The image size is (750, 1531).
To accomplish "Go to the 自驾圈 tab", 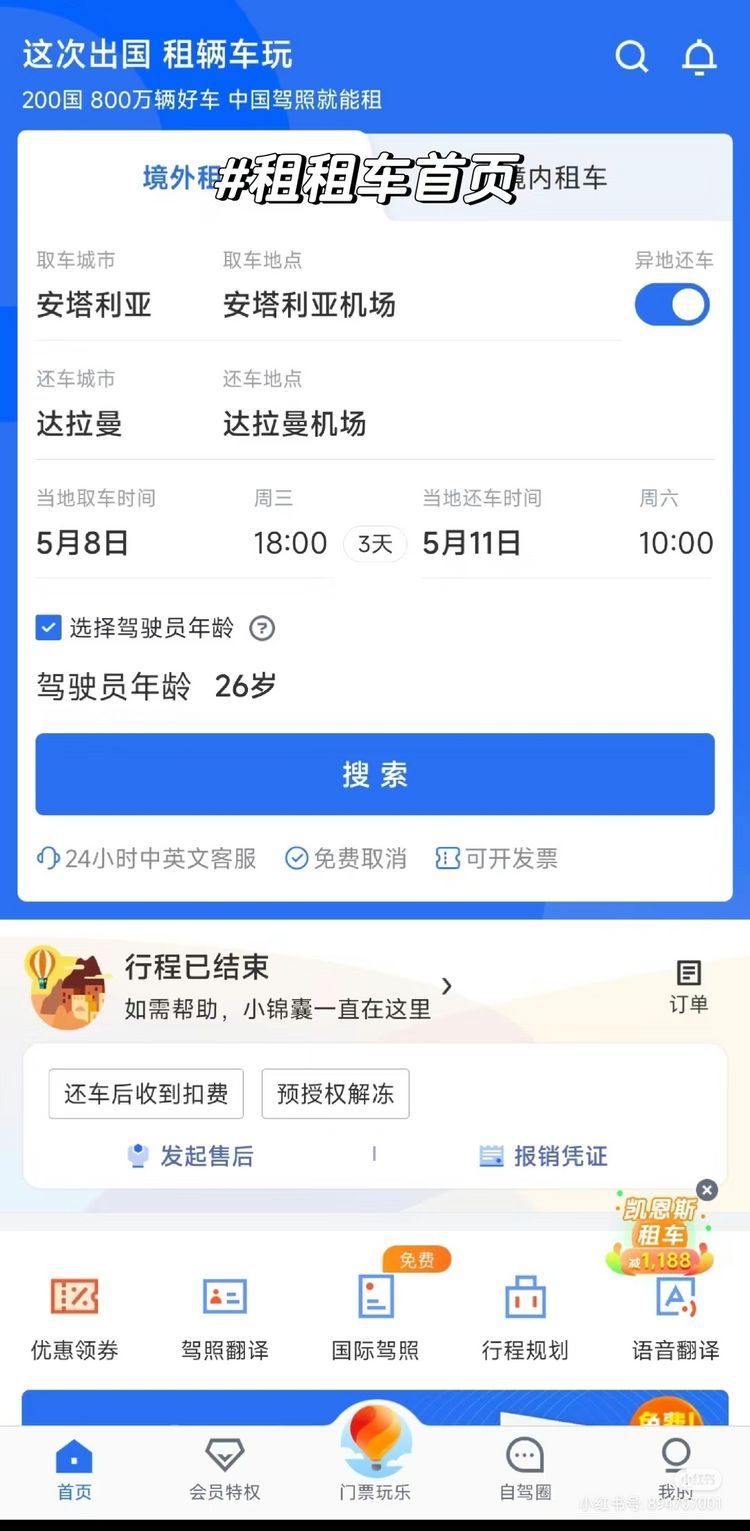I will [525, 1470].
